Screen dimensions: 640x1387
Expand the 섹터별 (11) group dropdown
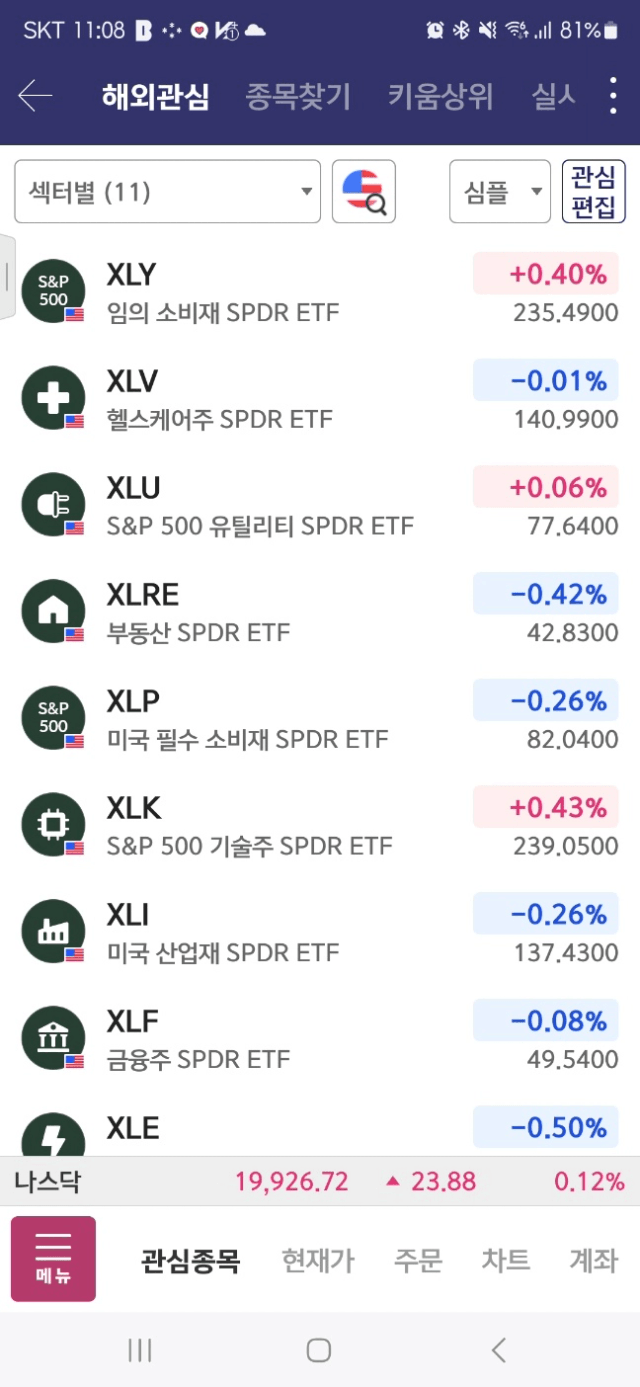(x=167, y=192)
